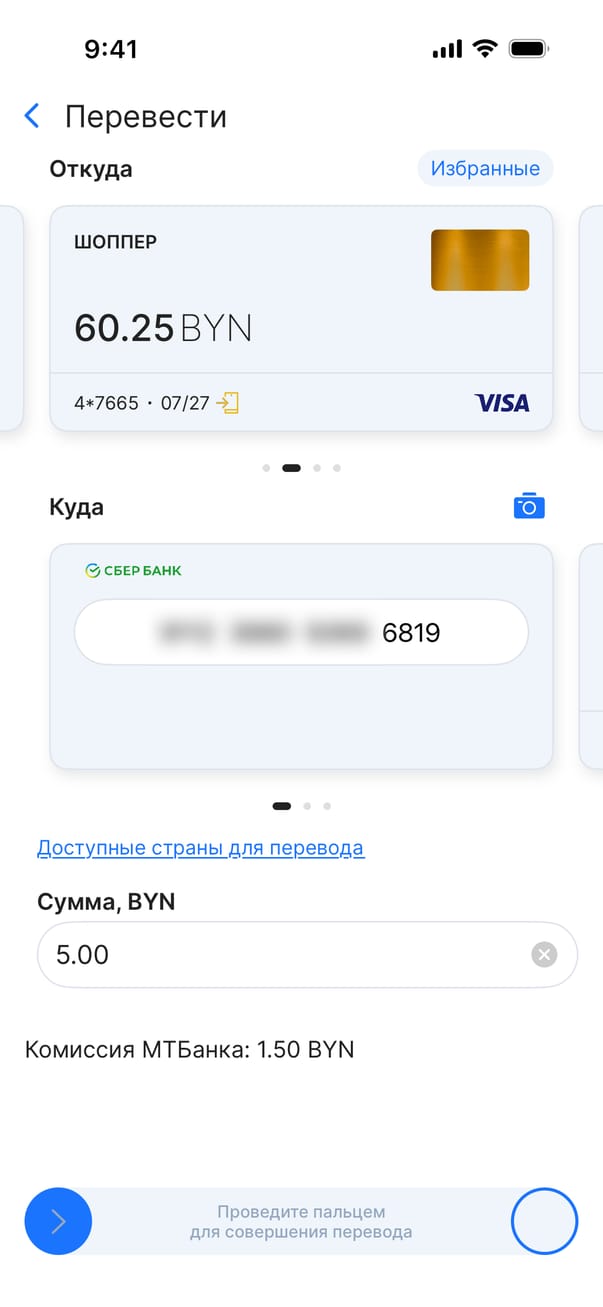Image resolution: width=603 pixels, height=1307 pixels.
Task: Edit recipient card number ending 6819
Action: [300, 632]
